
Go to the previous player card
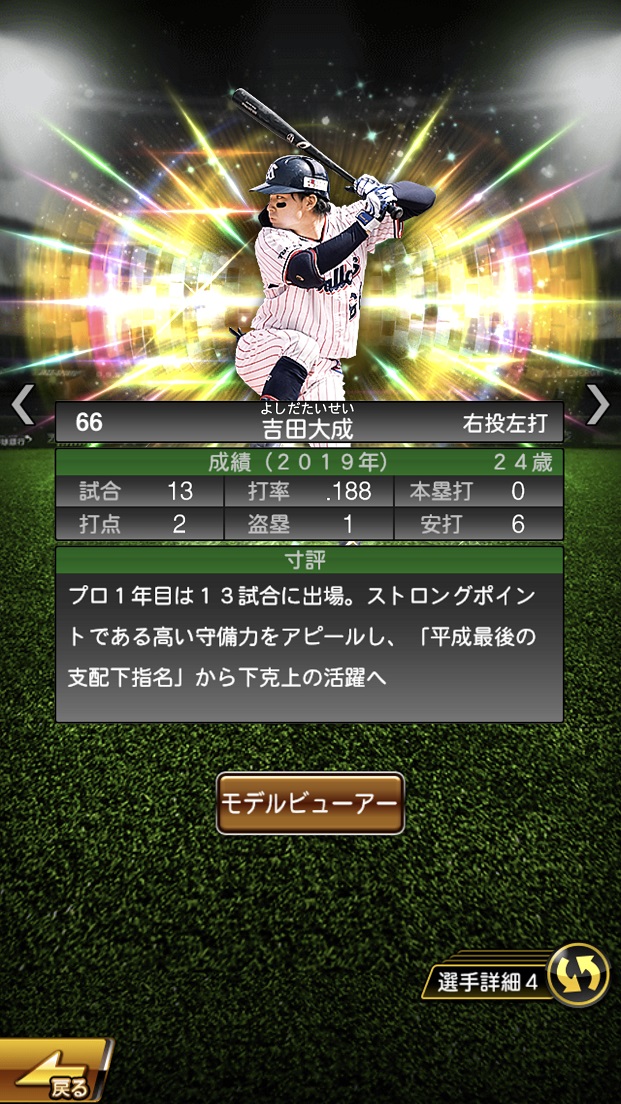pos(22,405)
